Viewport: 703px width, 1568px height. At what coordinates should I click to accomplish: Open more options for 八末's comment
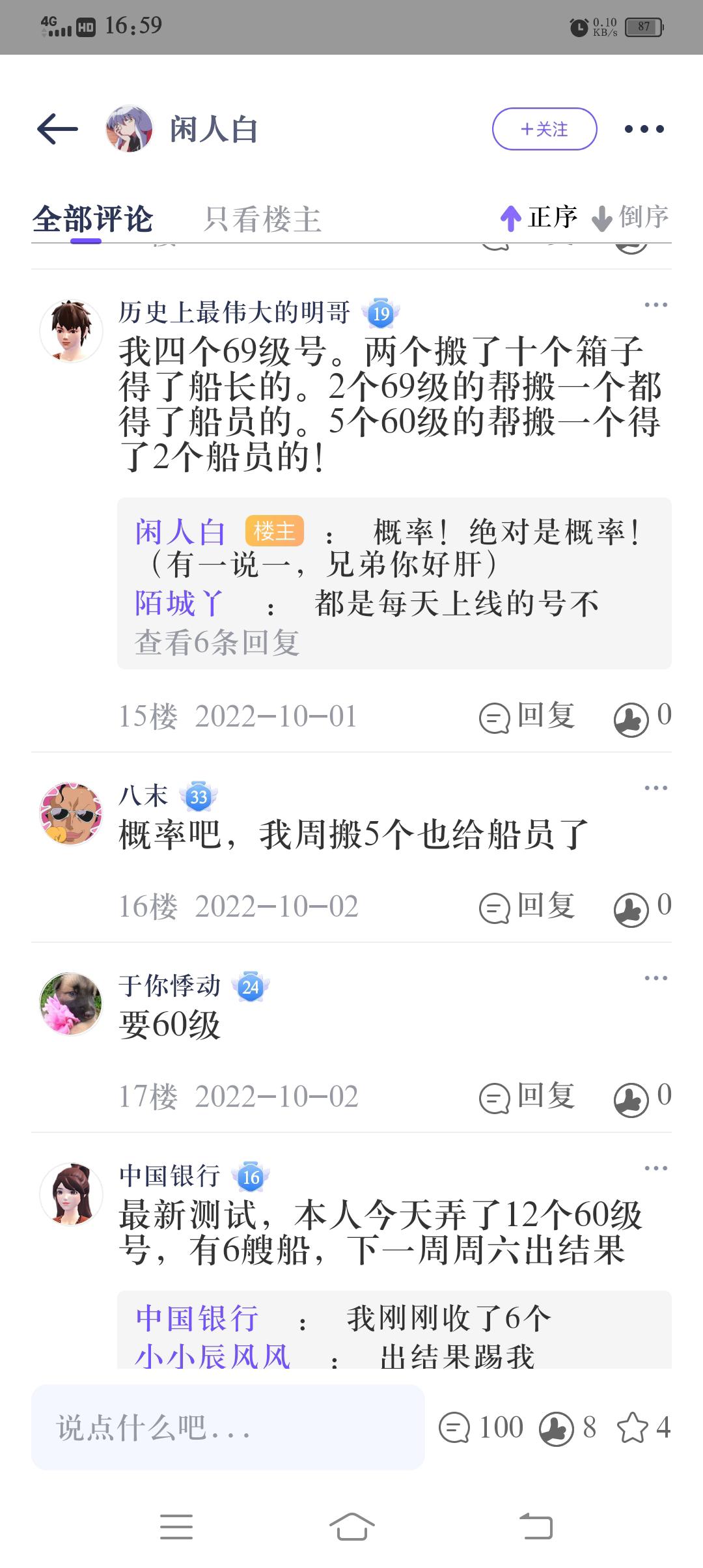tap(655, 788)
